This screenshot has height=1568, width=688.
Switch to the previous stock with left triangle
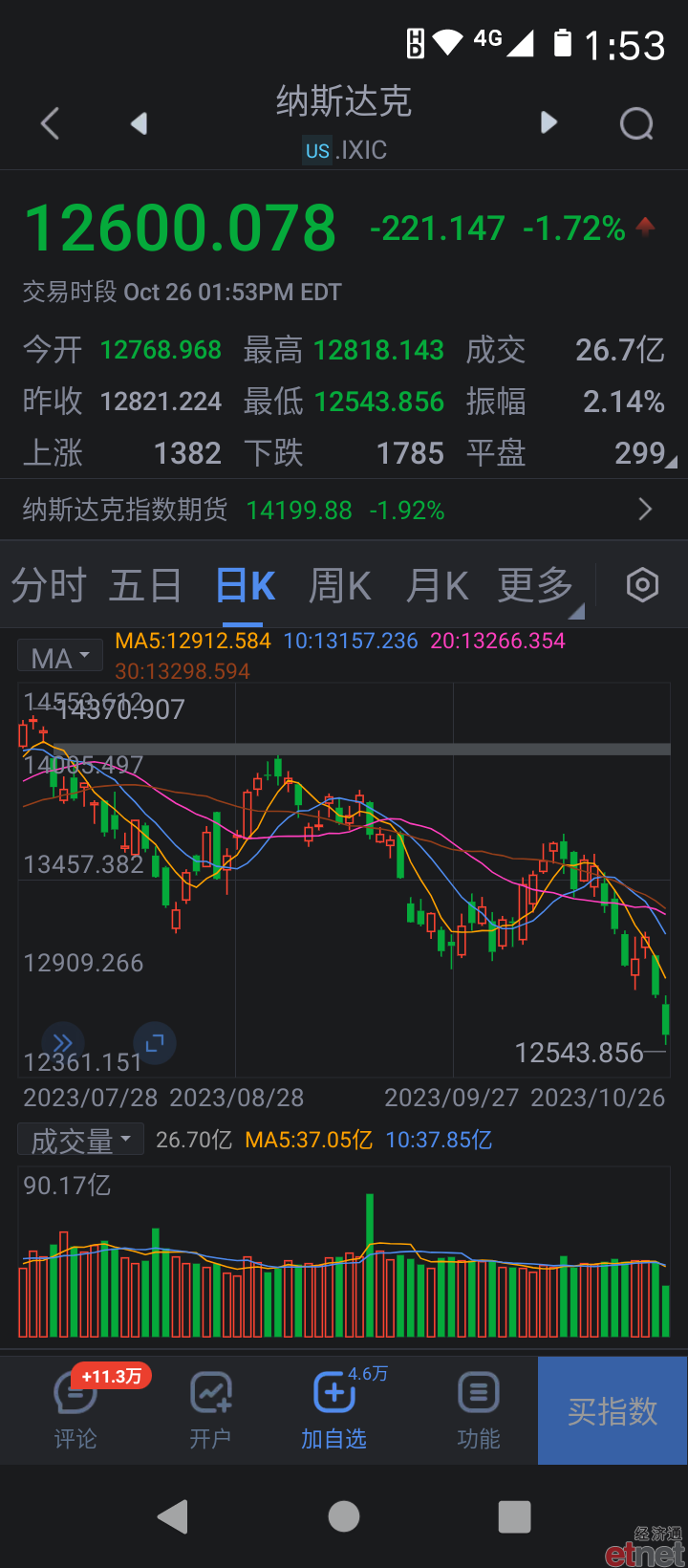tap(140, 123)
